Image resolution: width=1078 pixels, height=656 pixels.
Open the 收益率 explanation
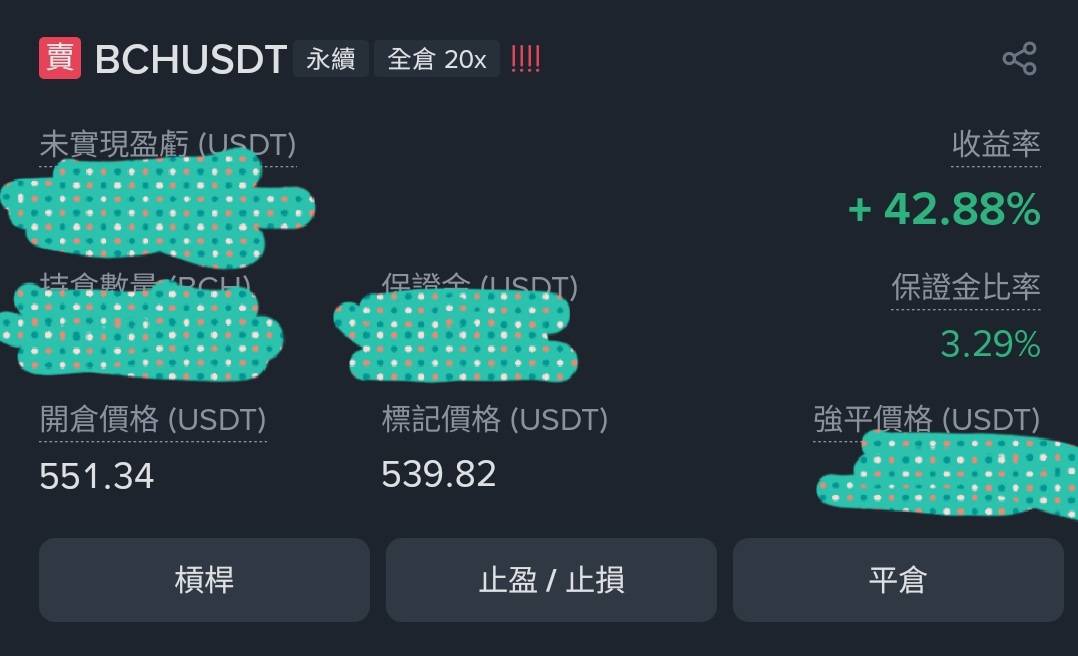point(996,145)
